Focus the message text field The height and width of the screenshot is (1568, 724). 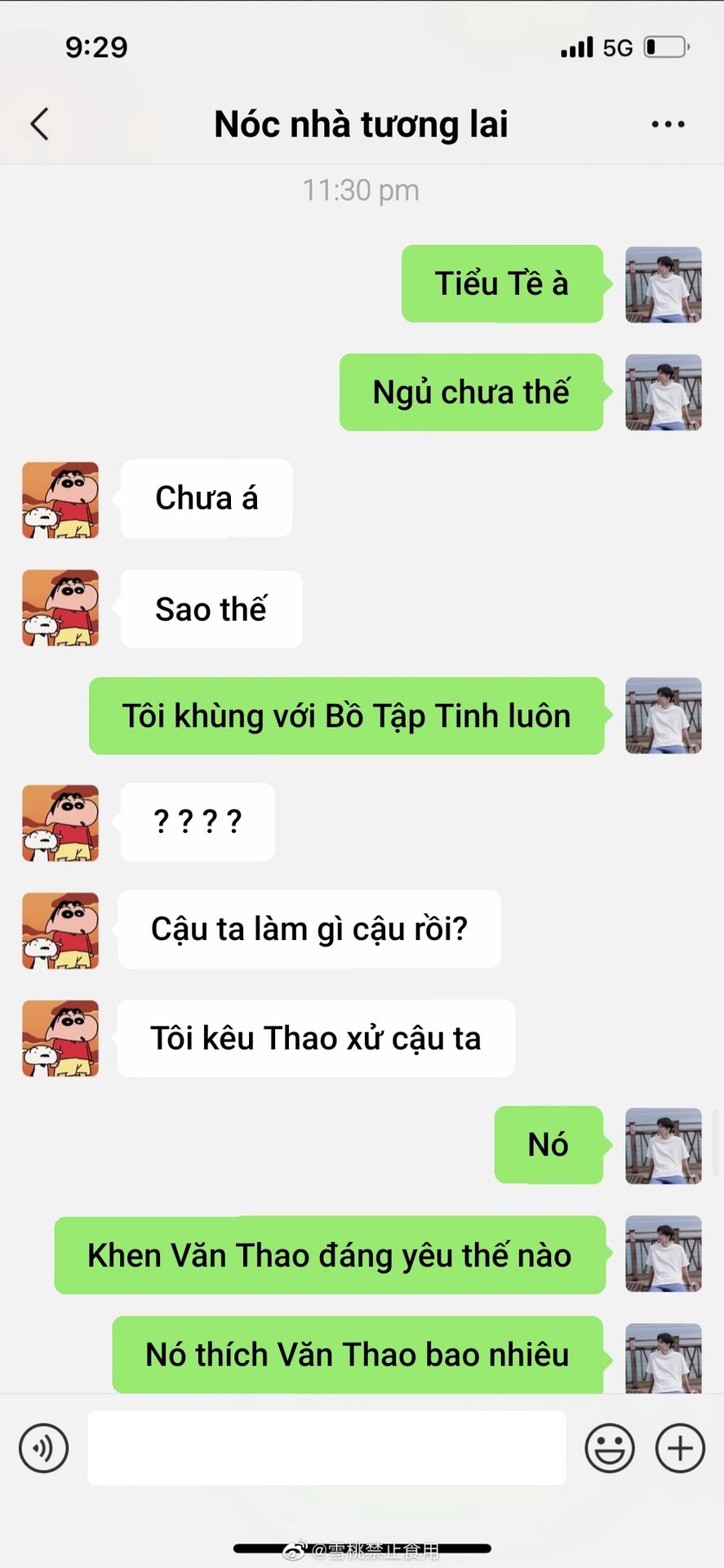326,1448
